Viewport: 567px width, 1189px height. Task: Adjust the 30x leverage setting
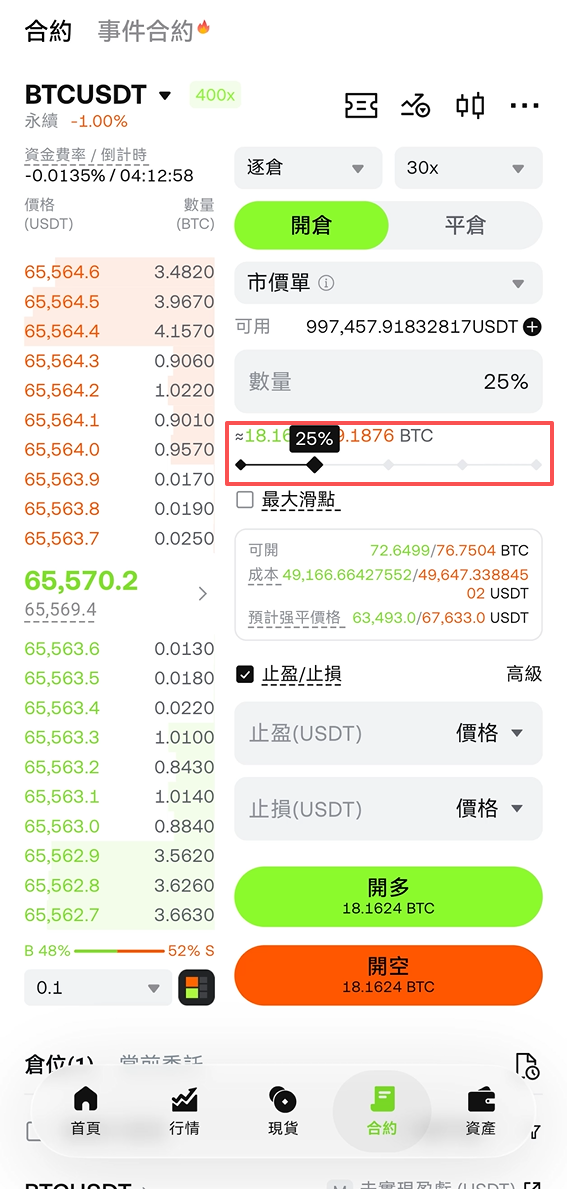point(468,168)
